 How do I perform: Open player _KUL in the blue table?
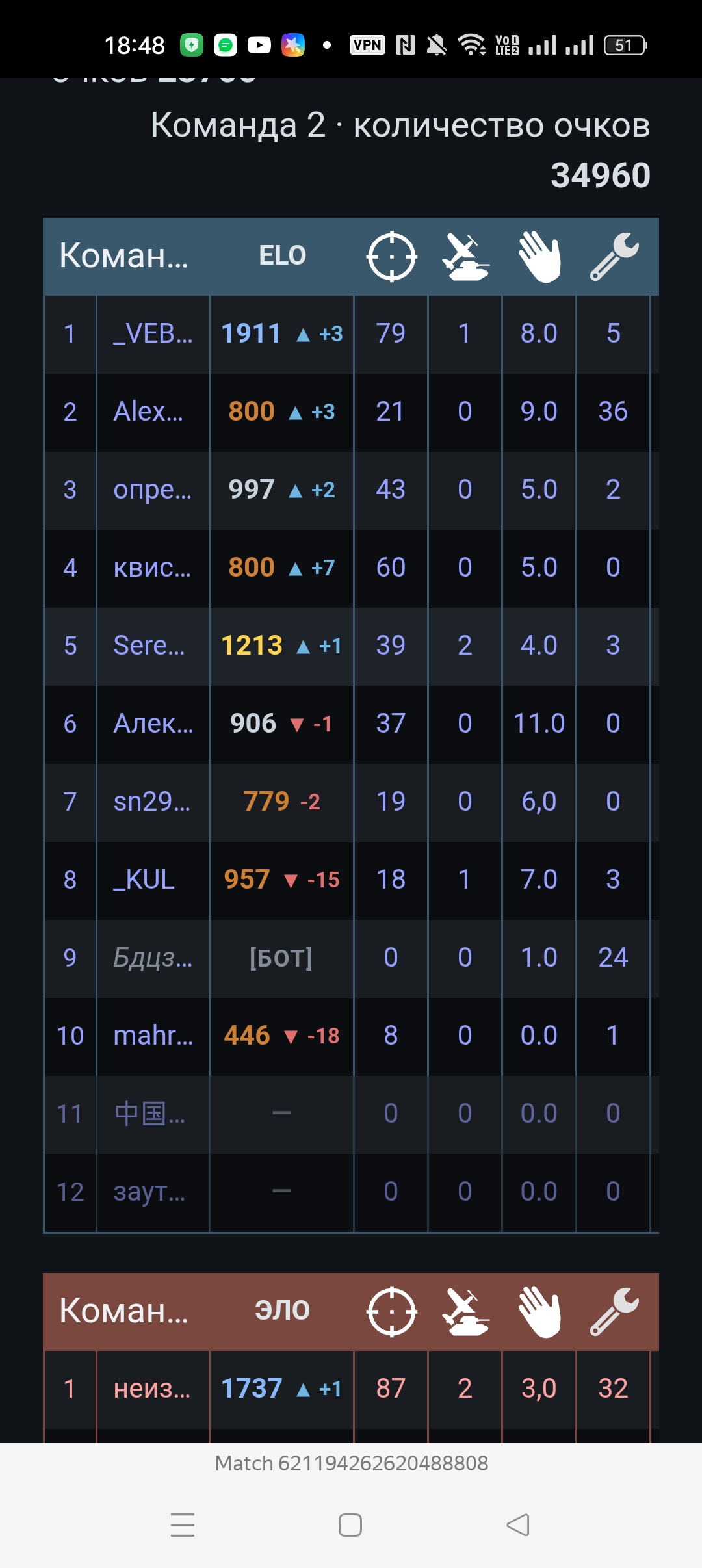(144, 880)
